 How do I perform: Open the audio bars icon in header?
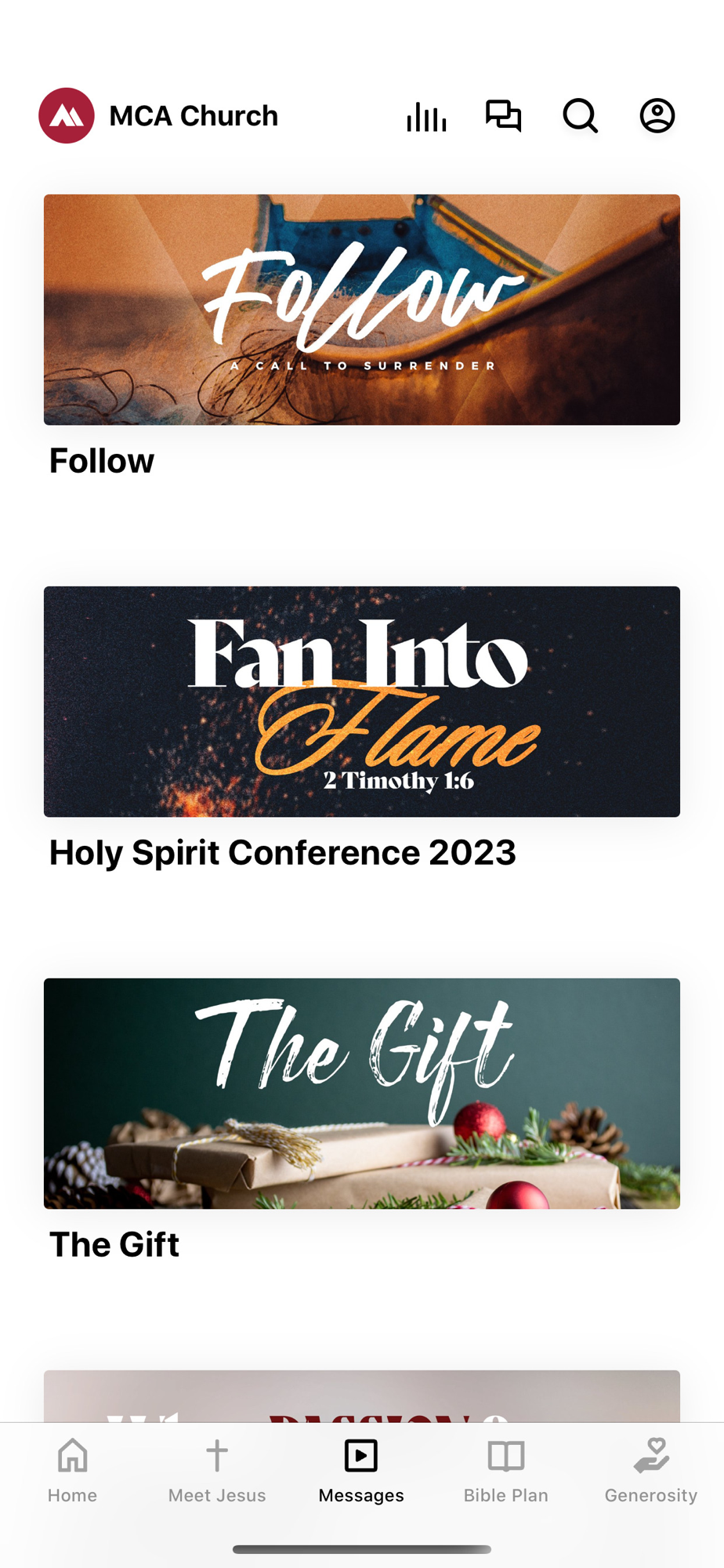[426, 116]
